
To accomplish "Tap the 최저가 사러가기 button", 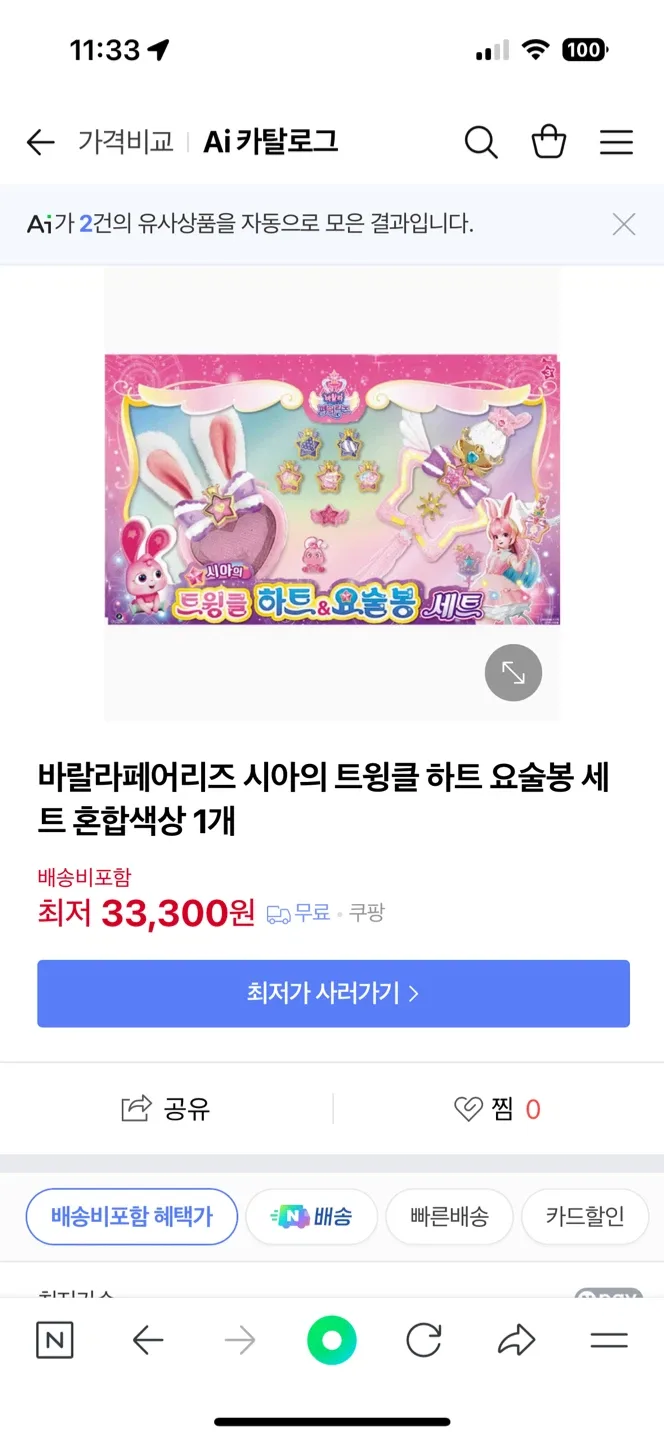I will click(x=333, y=994).
